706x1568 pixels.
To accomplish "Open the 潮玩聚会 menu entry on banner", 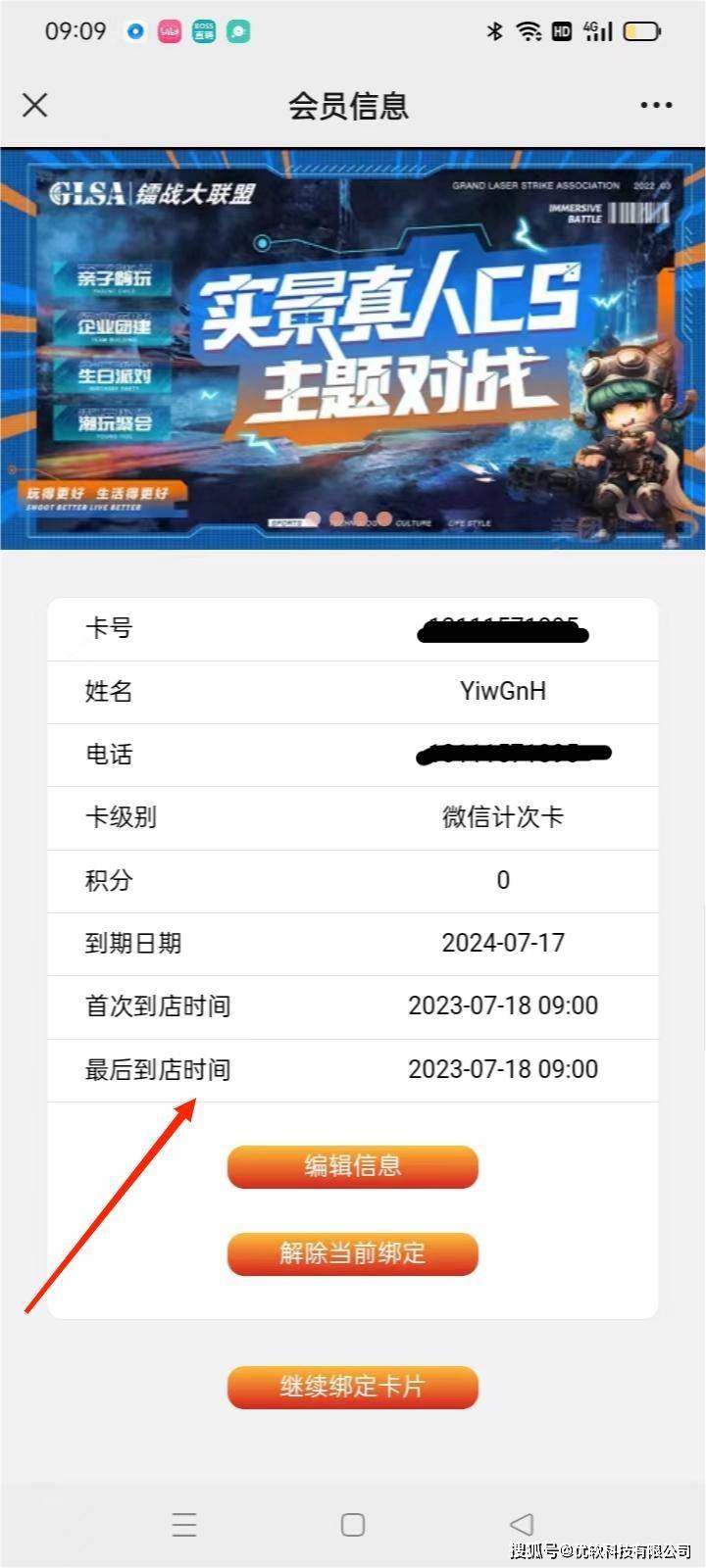I will tap(111, 422).
